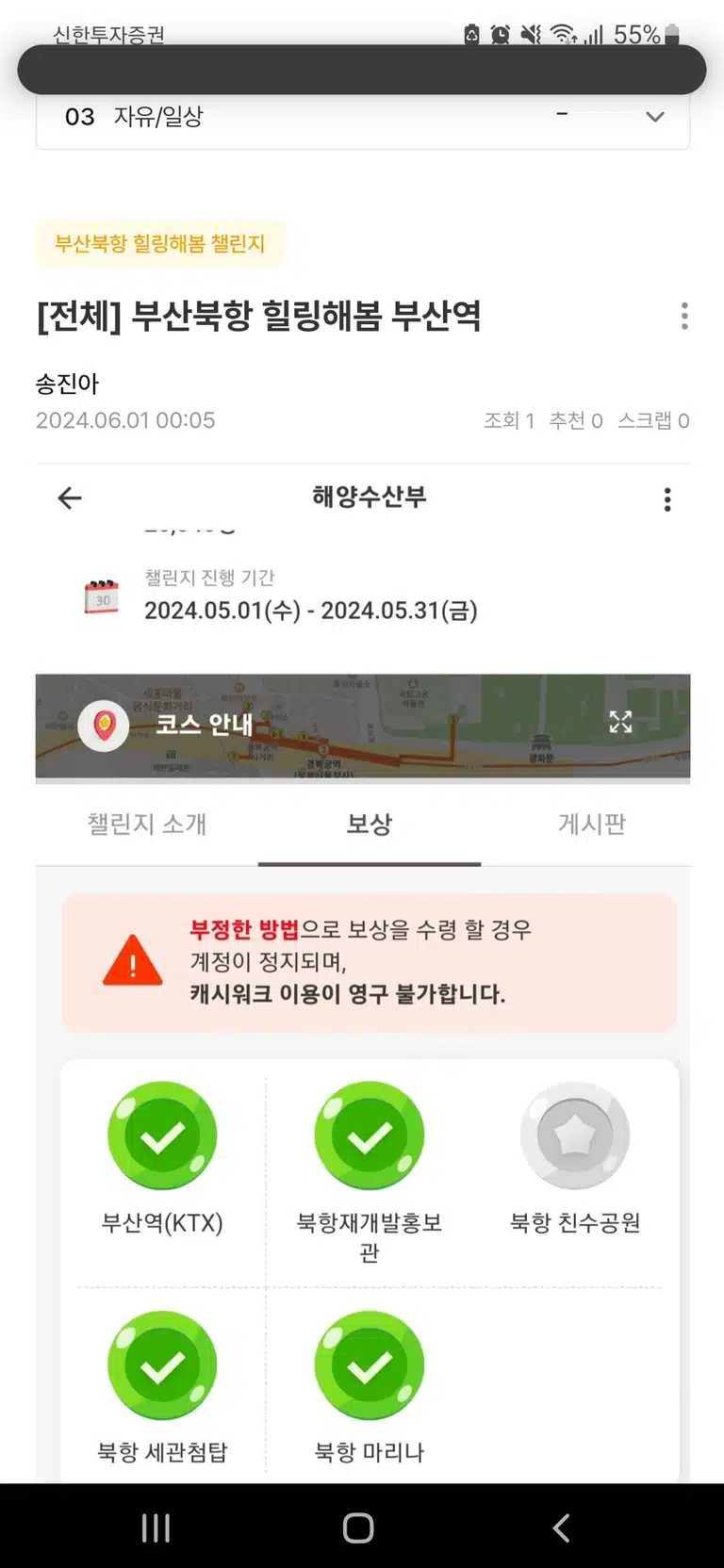This screenshot has width=724, height=1568.
Task: Open the 부산북항 힐링해봄 챌린지 tag
Action: point(159,244)
